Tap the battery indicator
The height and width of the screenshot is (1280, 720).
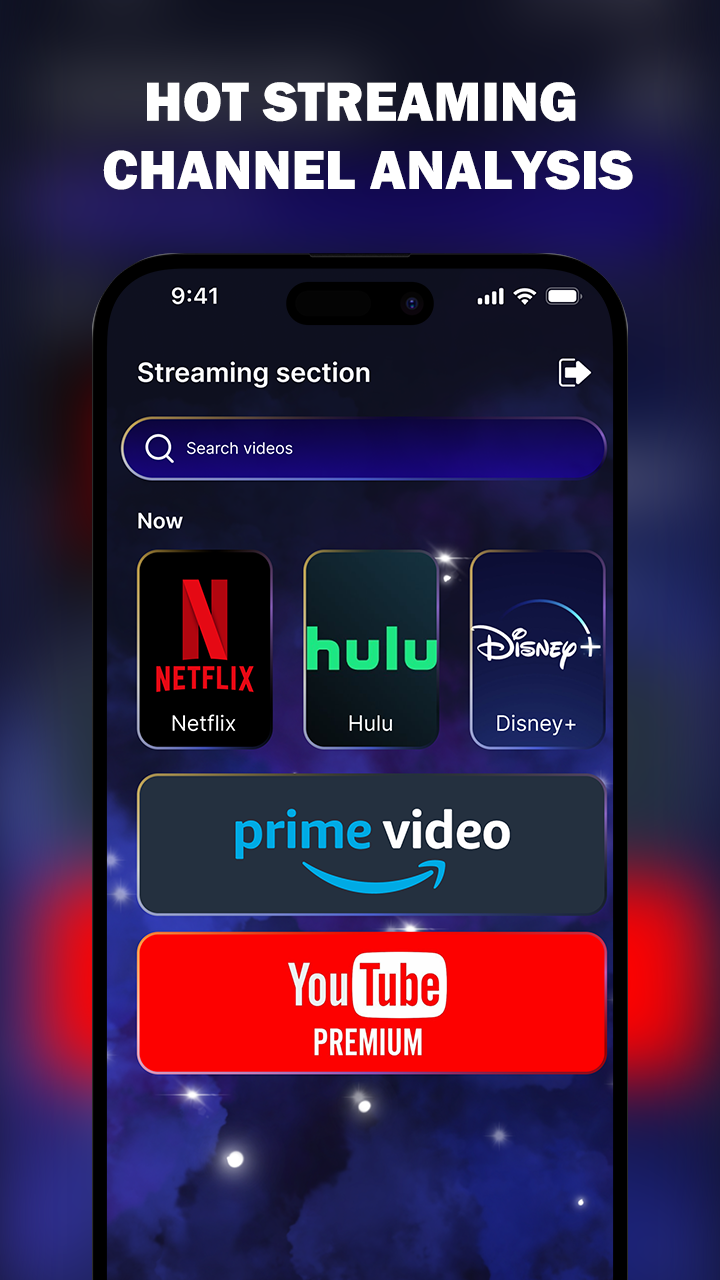click(x=562, y=296)
